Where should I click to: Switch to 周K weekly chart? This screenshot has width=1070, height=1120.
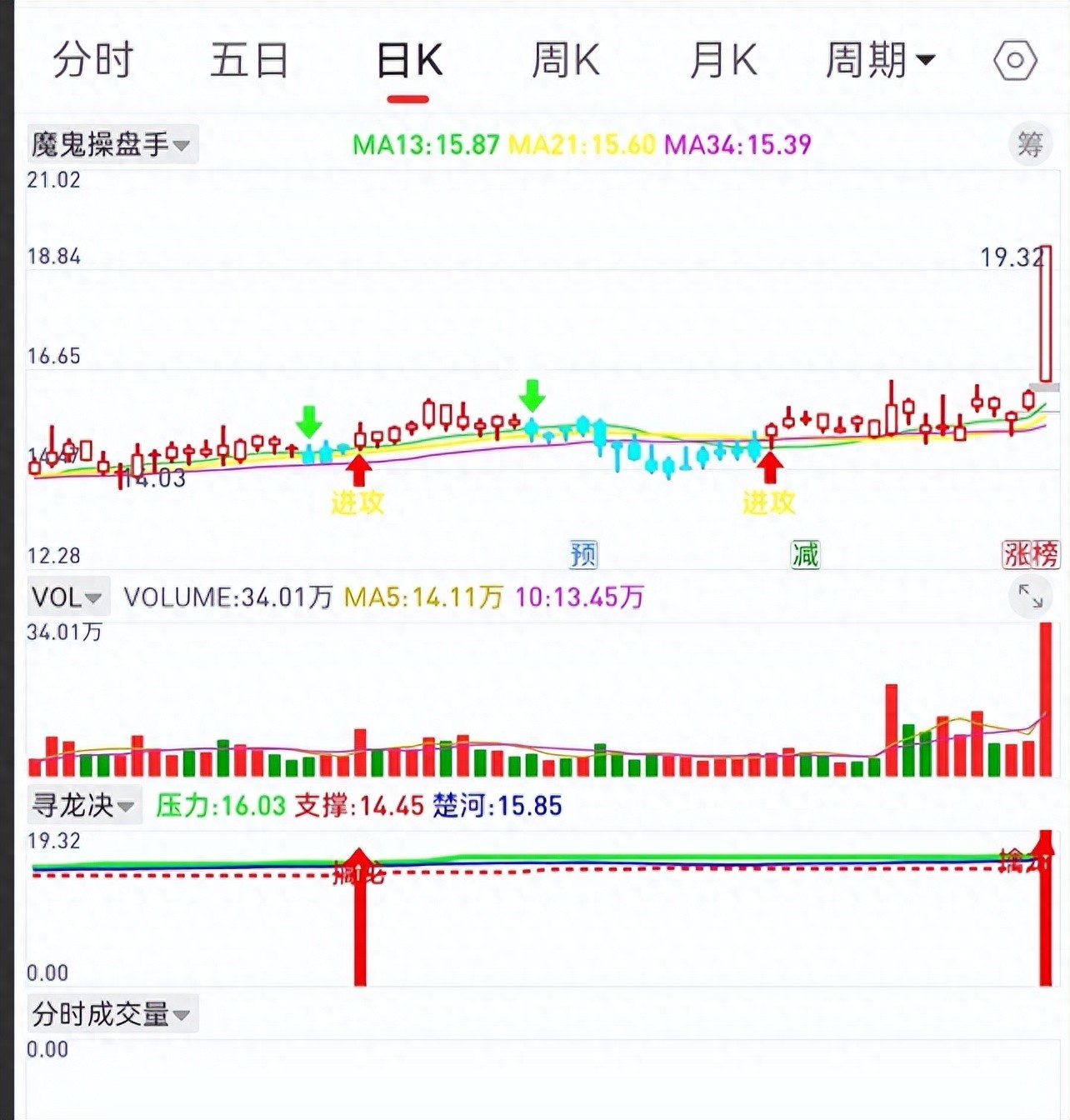click(566, 61)
